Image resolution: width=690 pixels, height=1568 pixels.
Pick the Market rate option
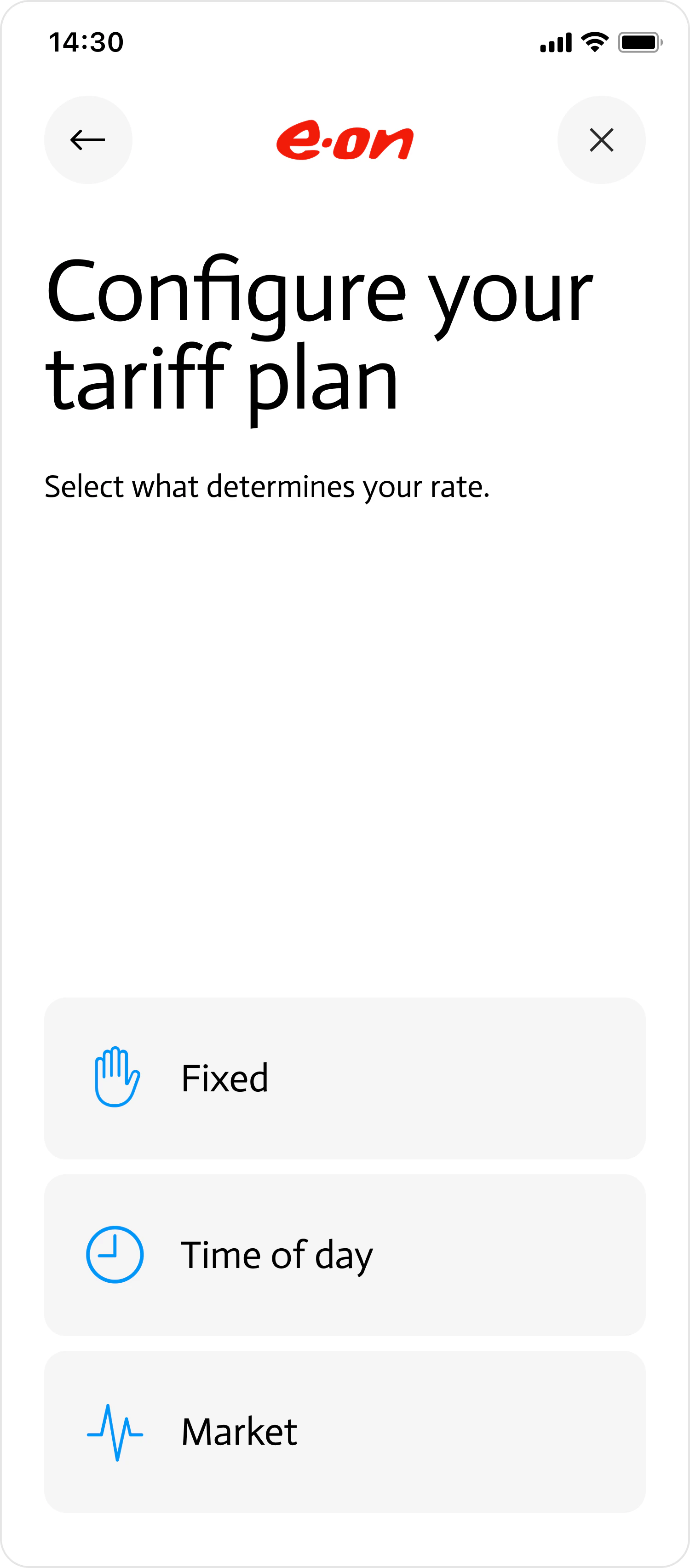coord(345,1431)
